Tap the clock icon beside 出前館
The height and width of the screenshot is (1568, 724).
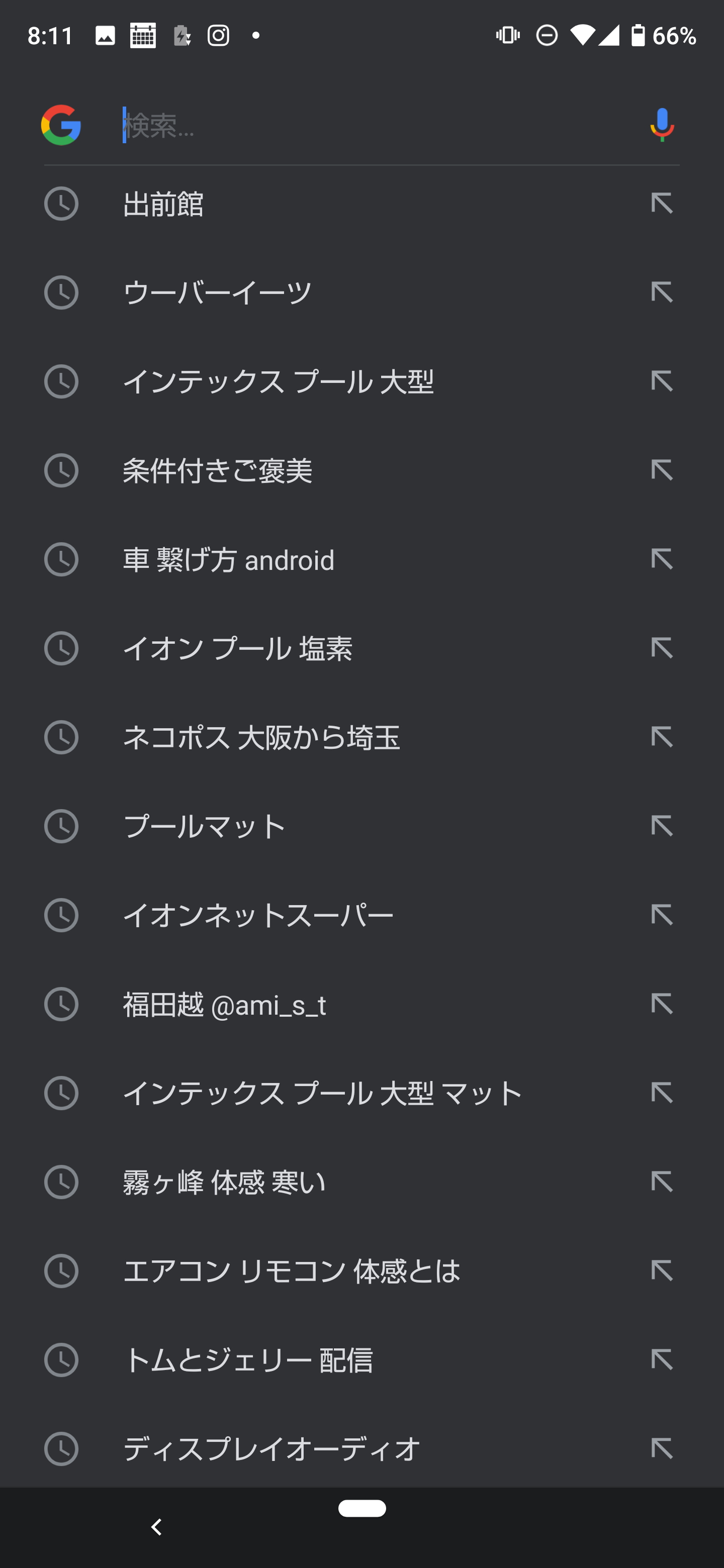pyautogui.click(x=61, y=205)
